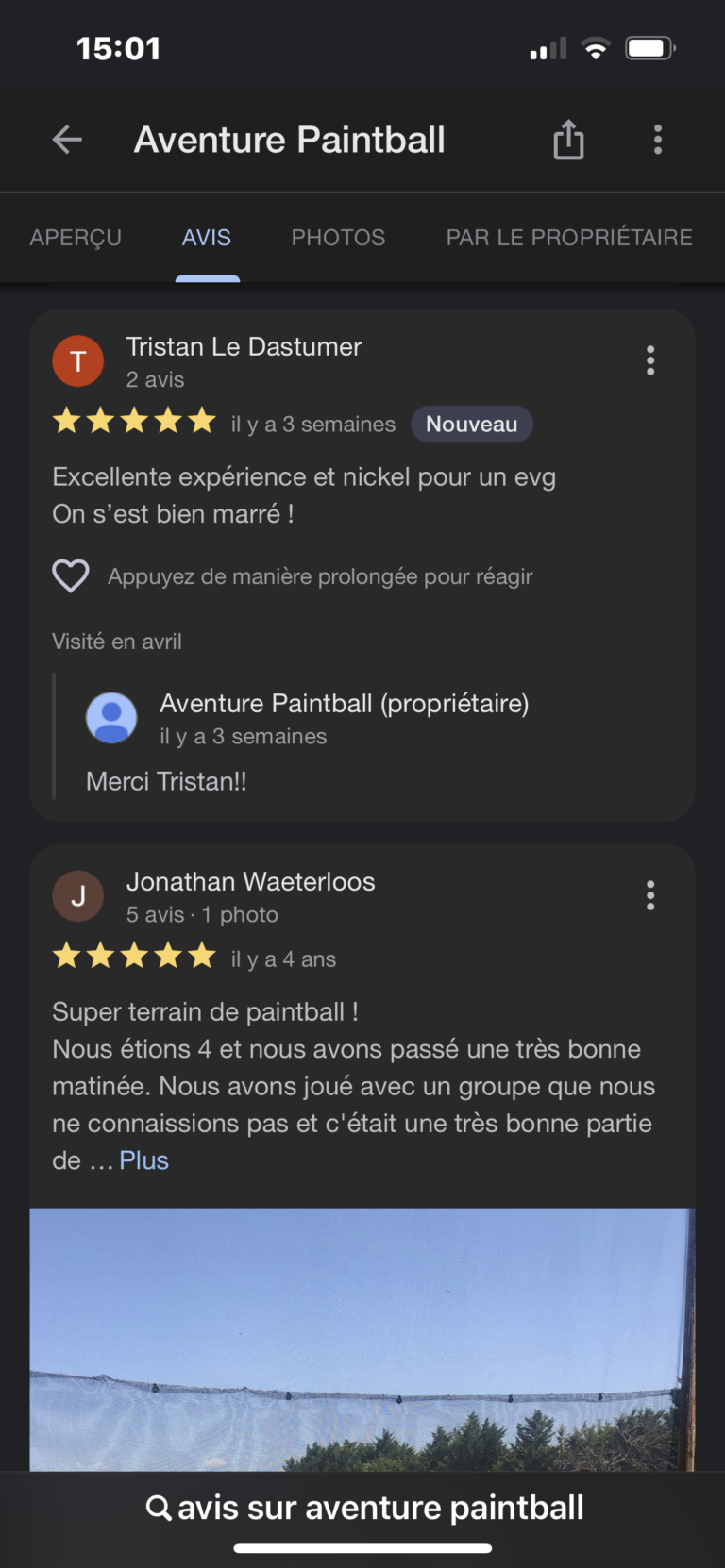Screen dimensions: 725x1568
Task: Open options for Tristan Le Dastumer's review
Action: click(650, 360)
